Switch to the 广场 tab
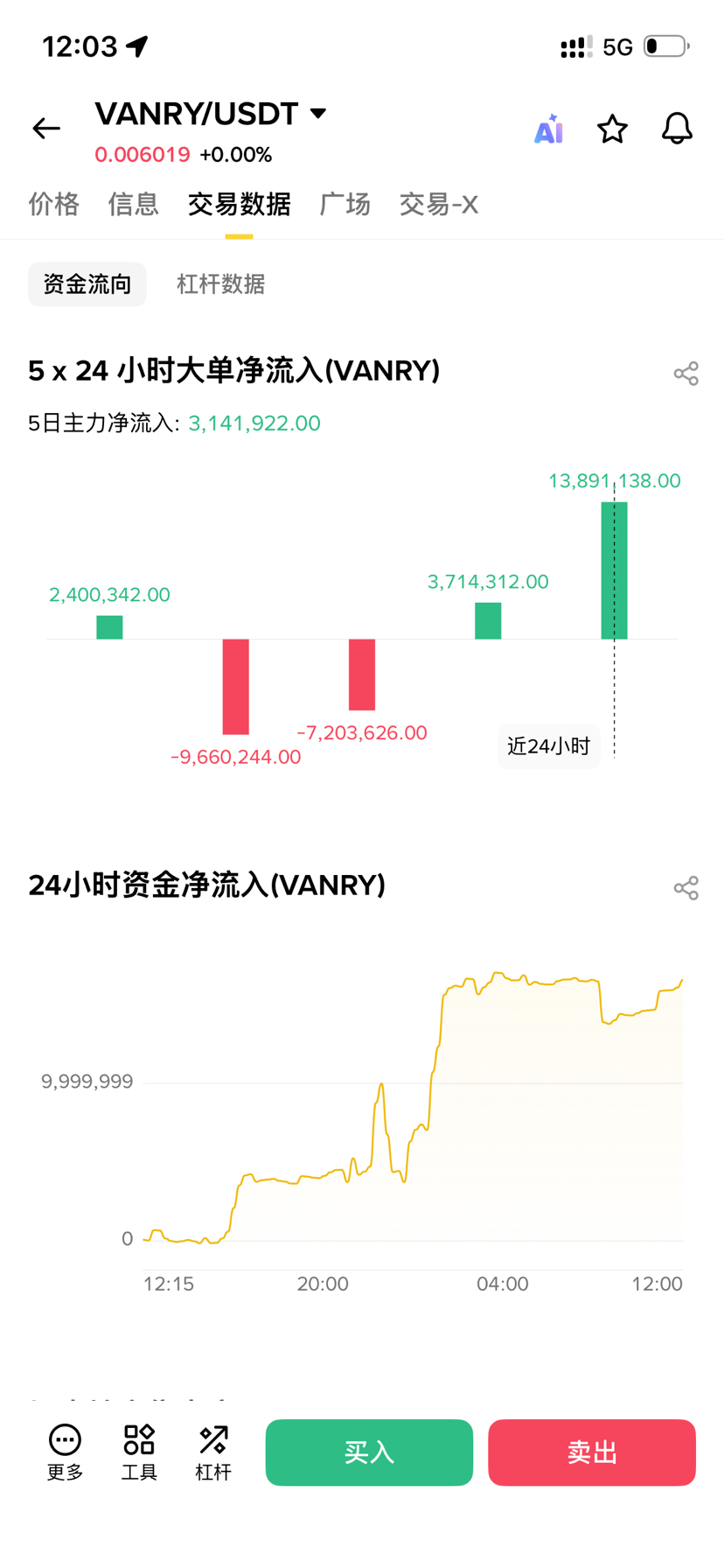Image resolution: width=724 pixels, height=1568 pixels. pos(345,204)
